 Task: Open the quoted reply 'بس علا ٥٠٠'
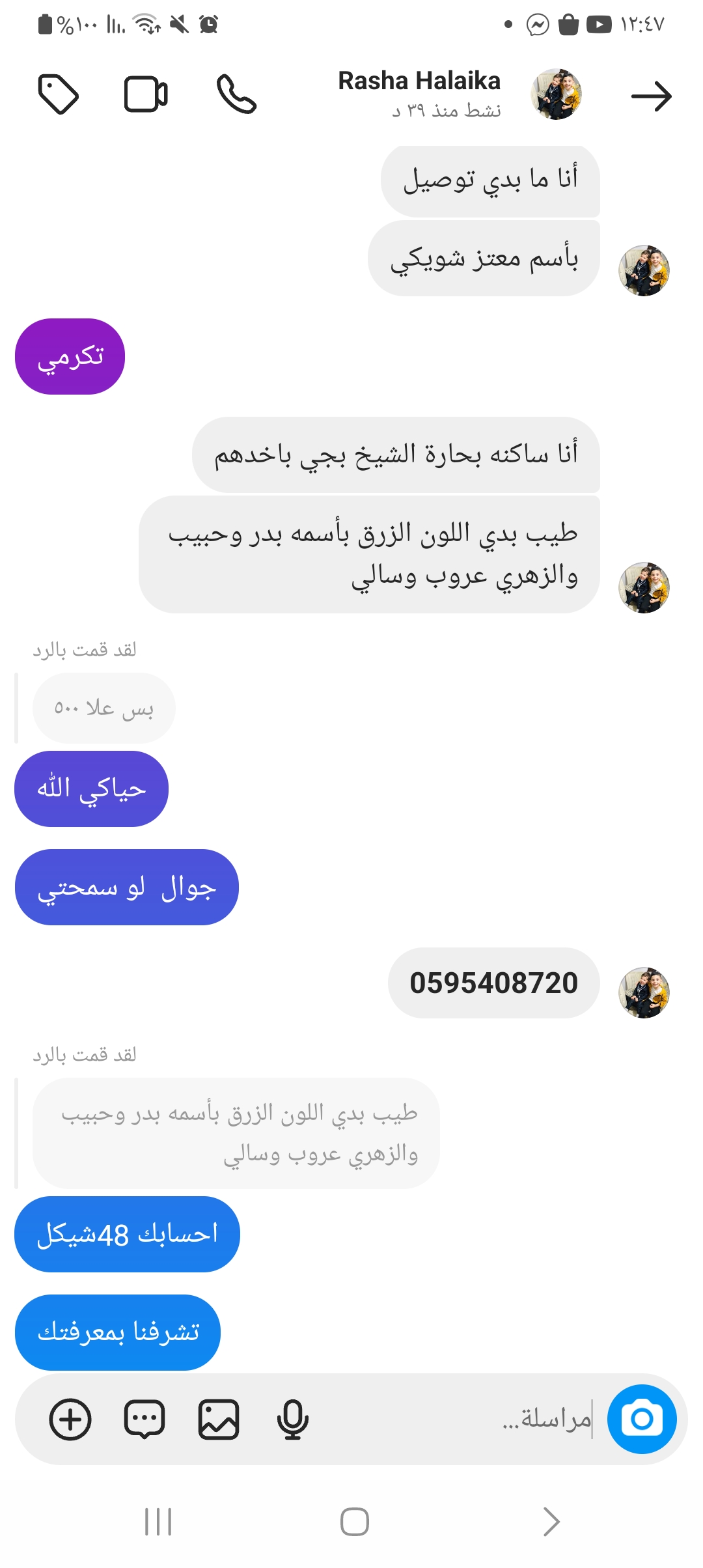(104, 708)
